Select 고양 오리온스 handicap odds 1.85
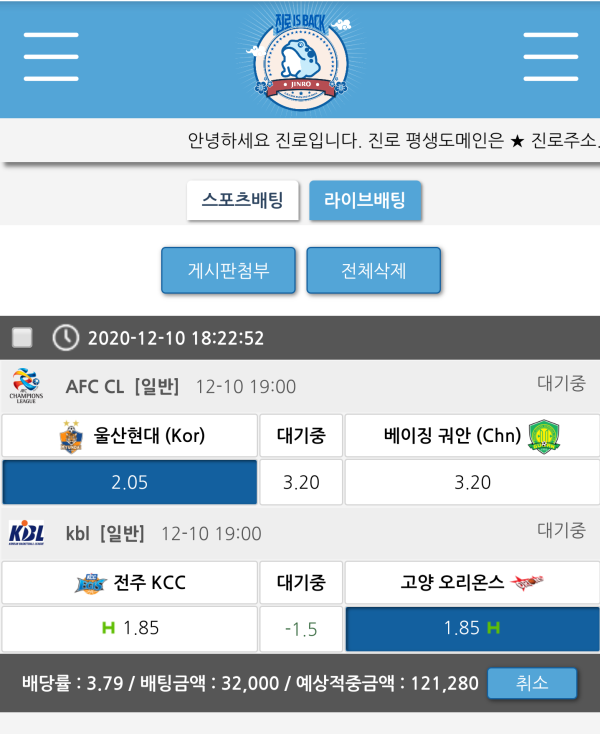Image resolution: width=600 pixels, height=734 pixels. coord(472,628)
